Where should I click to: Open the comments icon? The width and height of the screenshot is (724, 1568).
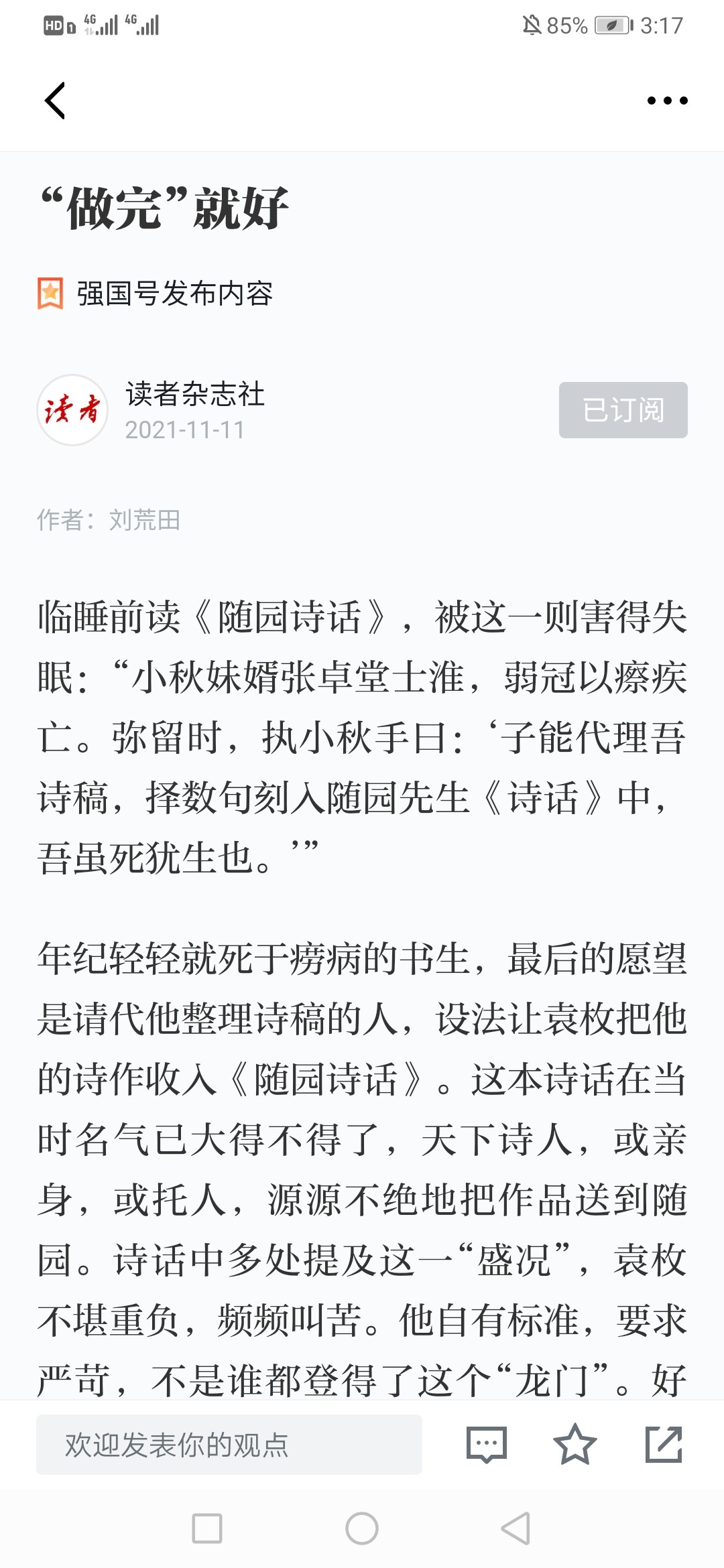point(486,1445)
